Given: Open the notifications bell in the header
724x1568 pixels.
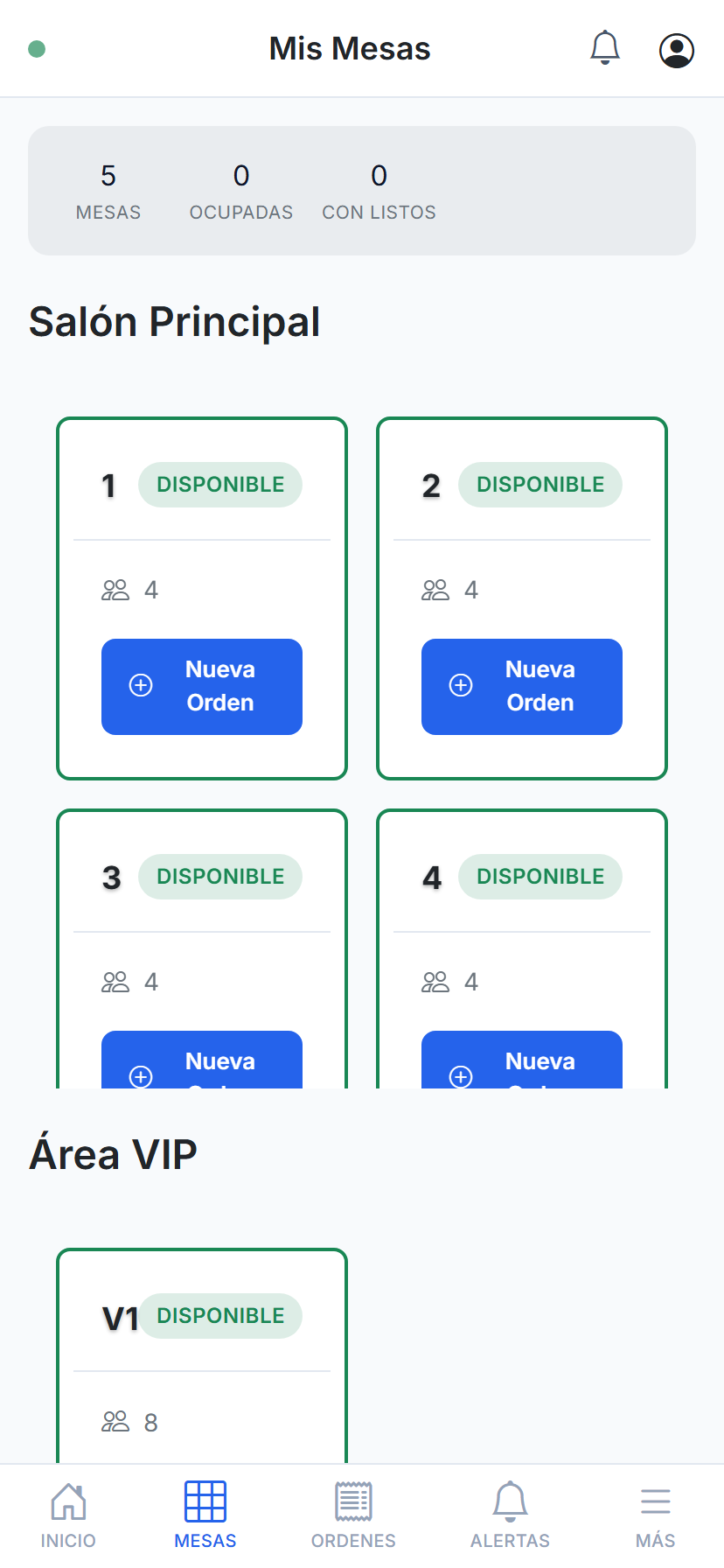Looking at the screenshot, I should tap(605, 48).
